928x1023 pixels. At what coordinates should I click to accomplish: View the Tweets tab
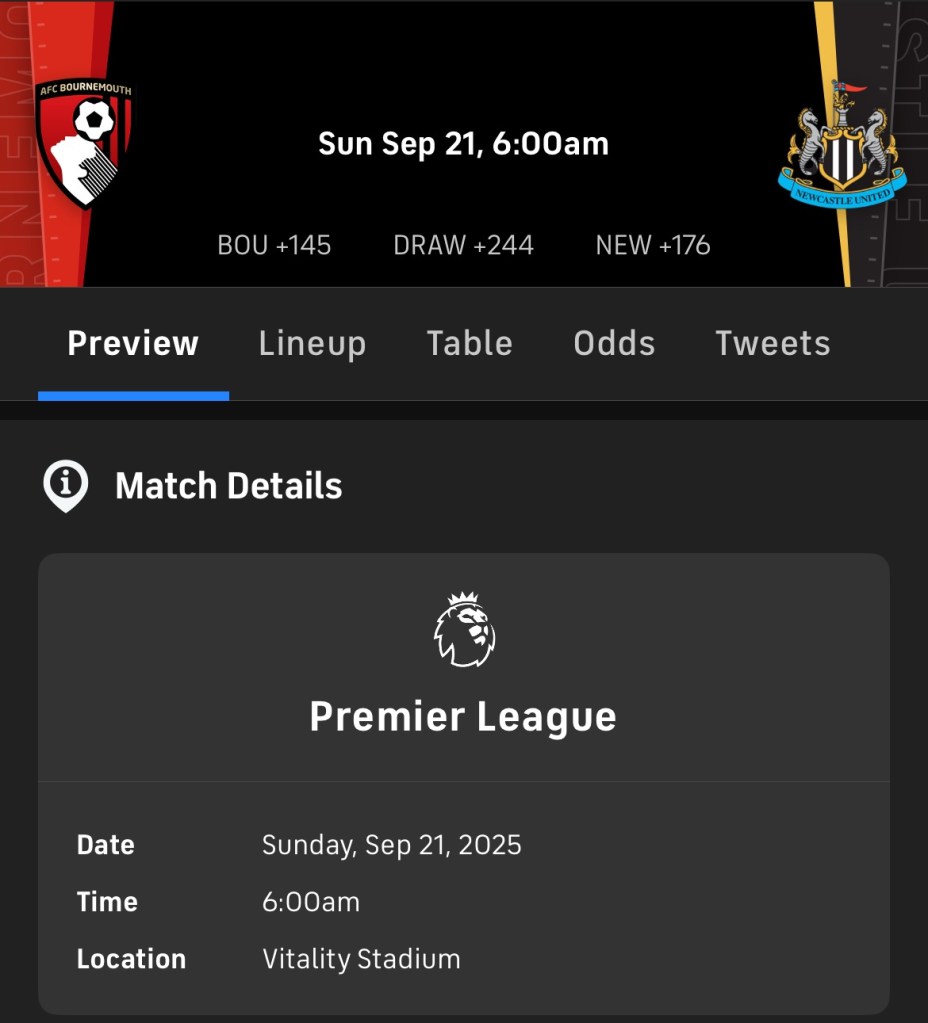pyautogui.click(x=772, y=344)
